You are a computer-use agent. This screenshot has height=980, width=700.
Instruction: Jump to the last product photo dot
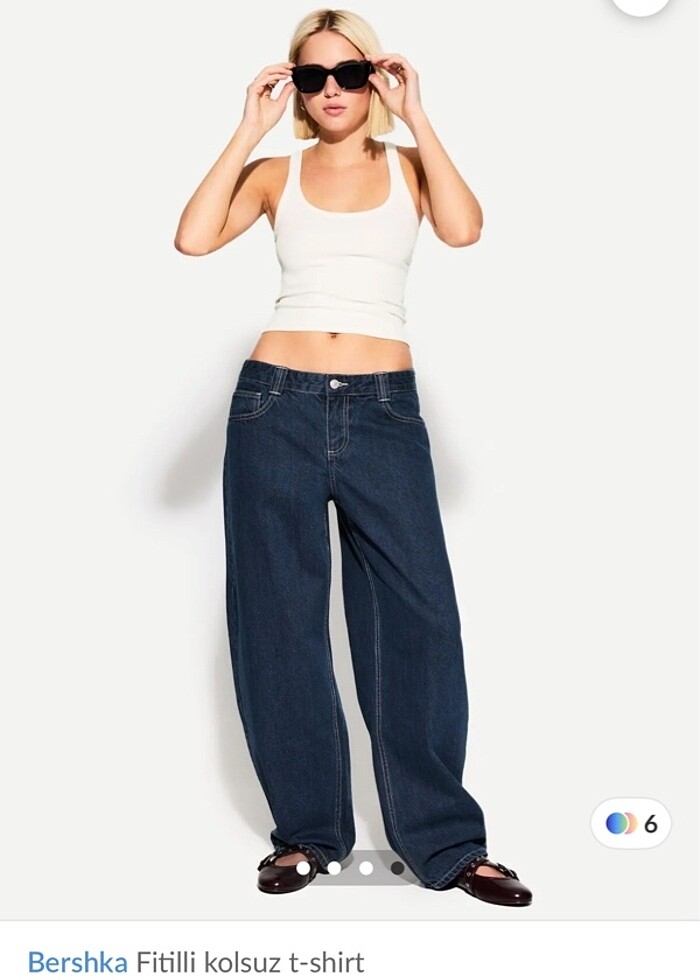tap(397, 867)
